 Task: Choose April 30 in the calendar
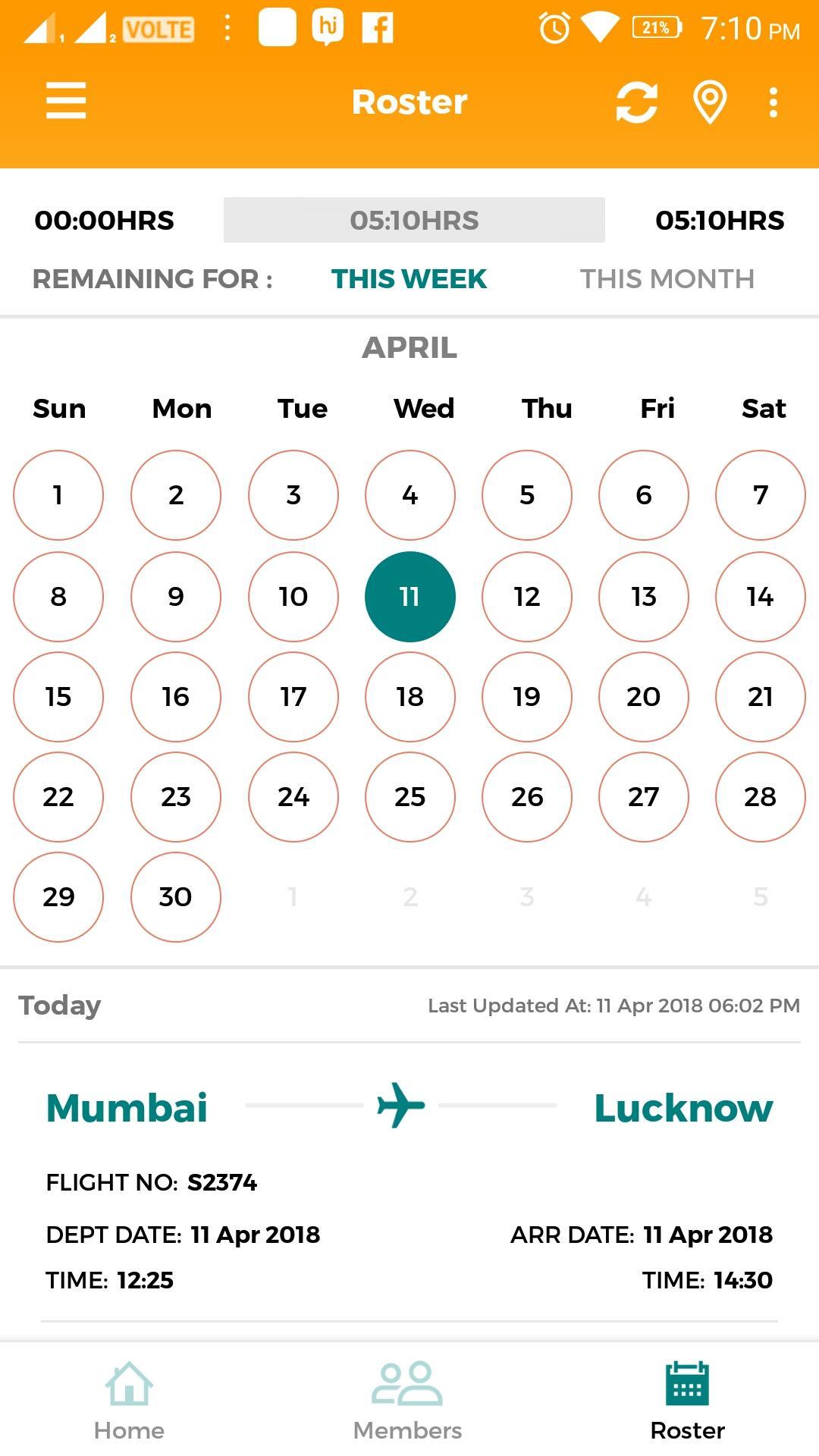click(x=175, y=897)
